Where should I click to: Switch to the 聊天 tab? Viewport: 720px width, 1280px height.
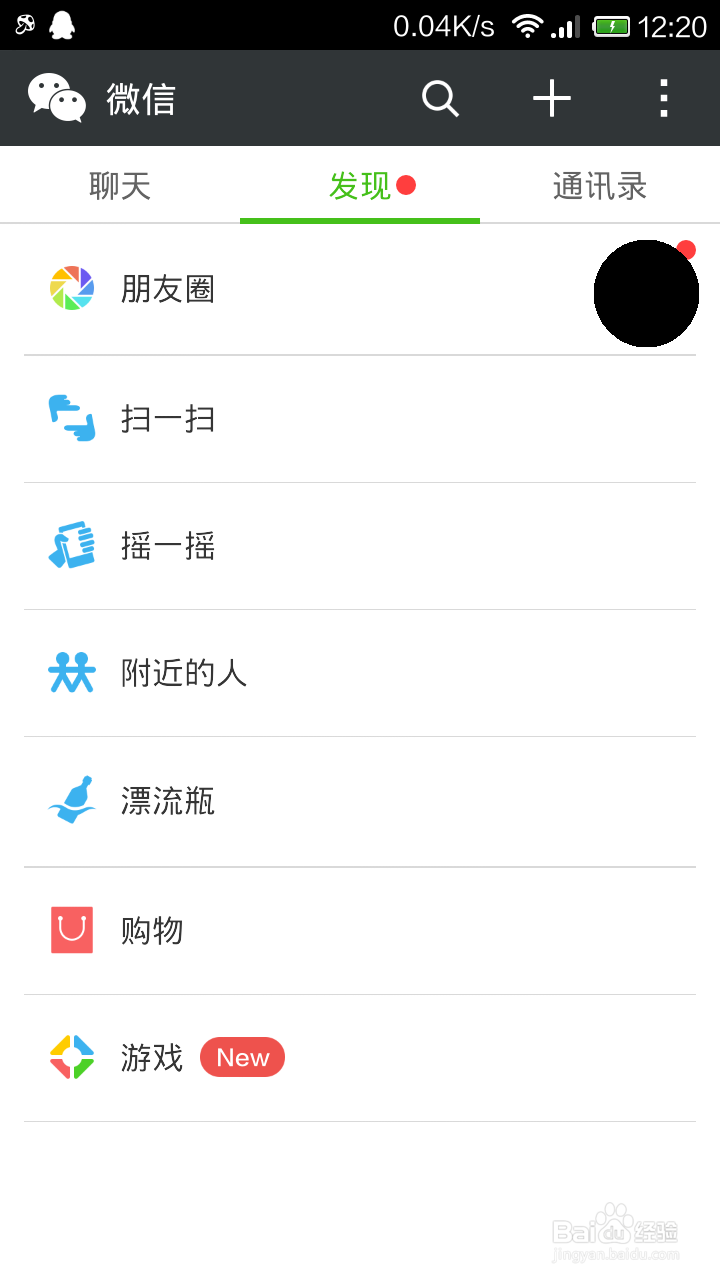(x=120, y=185)
